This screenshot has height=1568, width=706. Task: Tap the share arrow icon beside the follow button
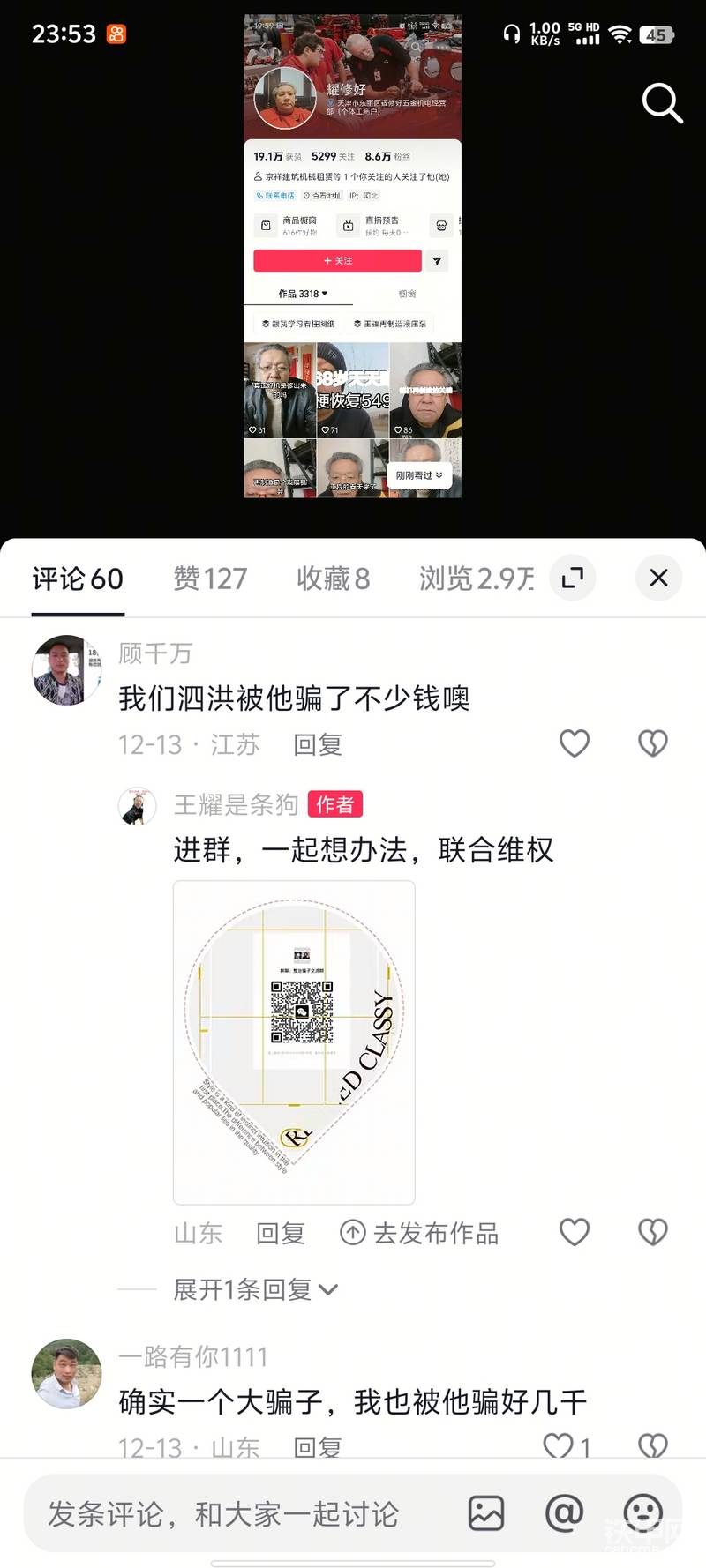(438, 260)
